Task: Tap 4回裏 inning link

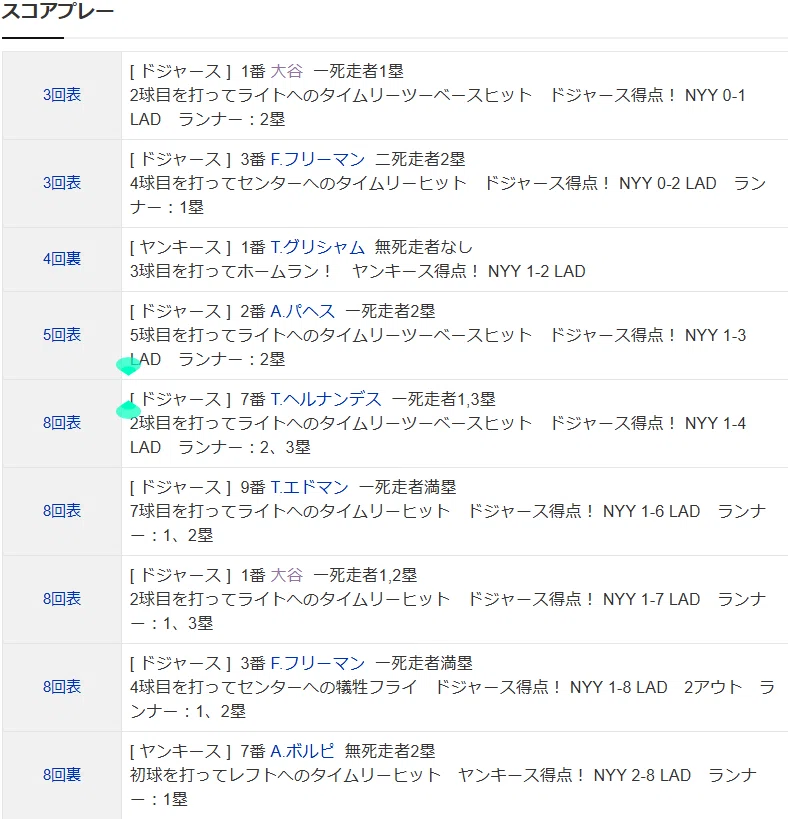Action: pos(62,259)
